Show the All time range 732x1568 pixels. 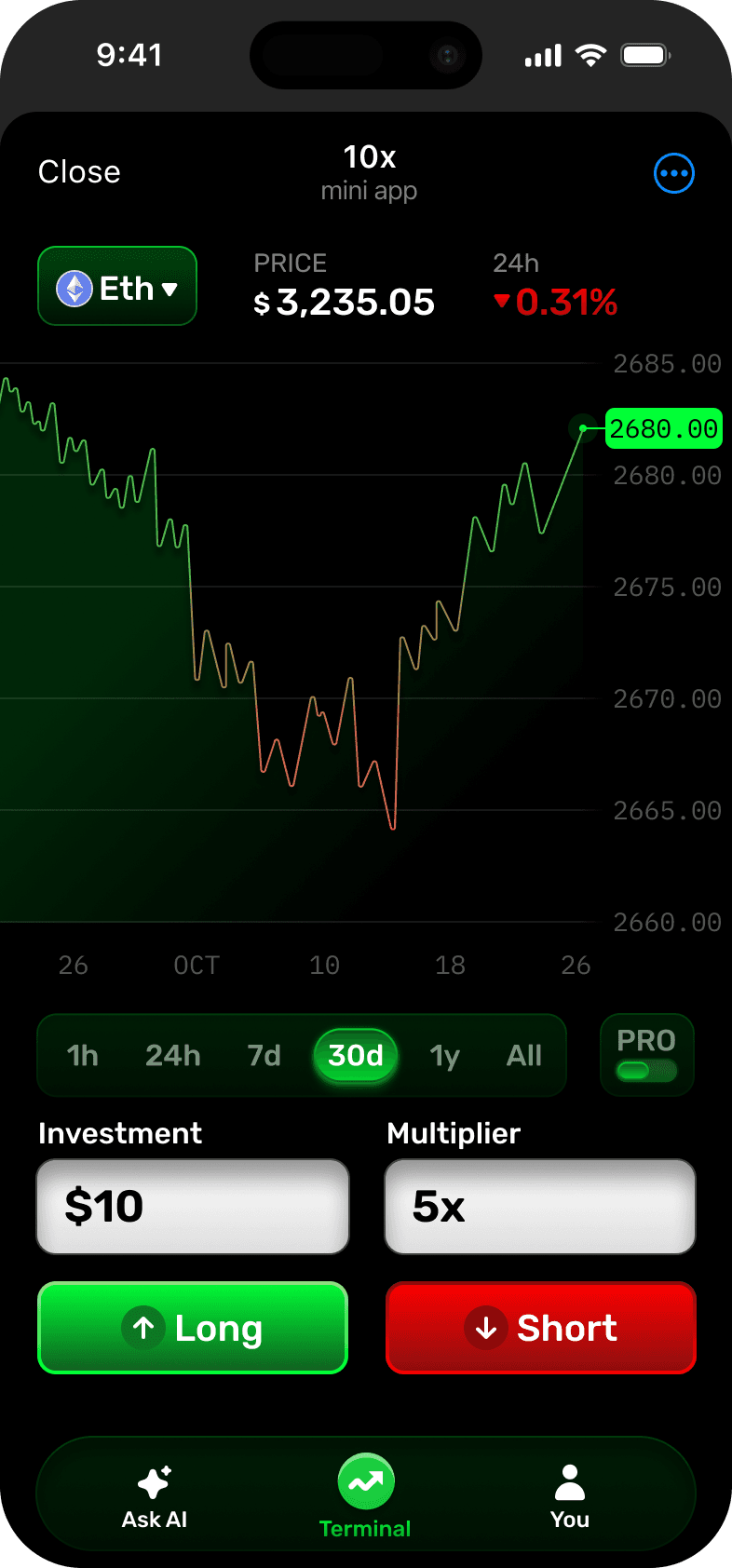524,1055
